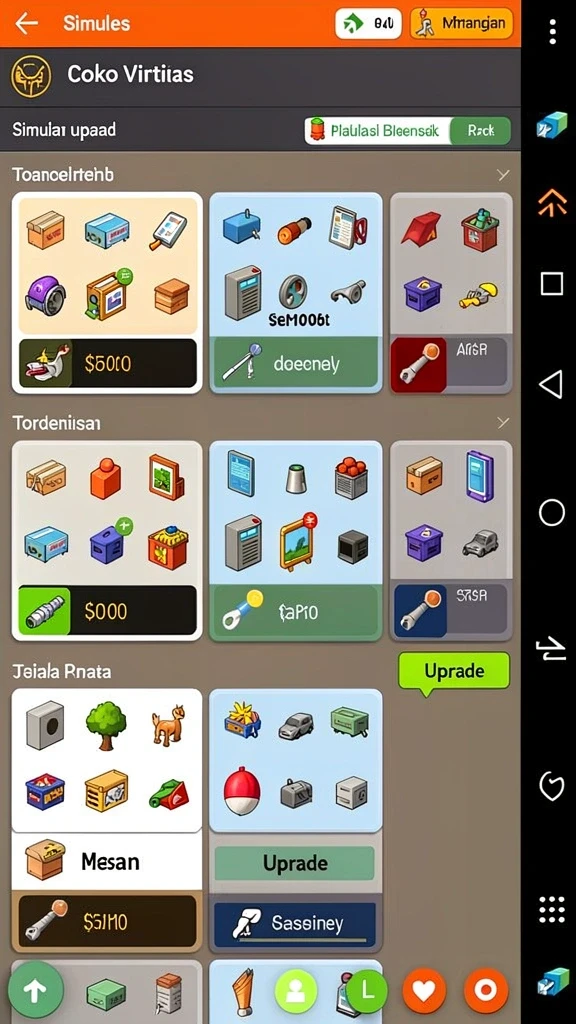576x1024 pixels.
Task: Select the green doecnely button
Action: pos(296,363)
